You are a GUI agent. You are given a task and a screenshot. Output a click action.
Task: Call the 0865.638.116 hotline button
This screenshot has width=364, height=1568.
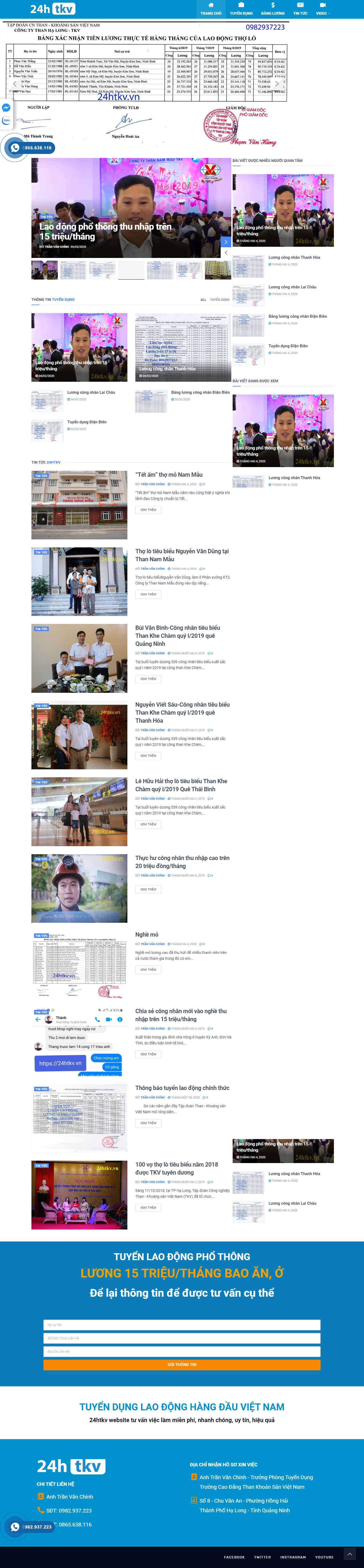pyautogui.click(x=30, y=148)
